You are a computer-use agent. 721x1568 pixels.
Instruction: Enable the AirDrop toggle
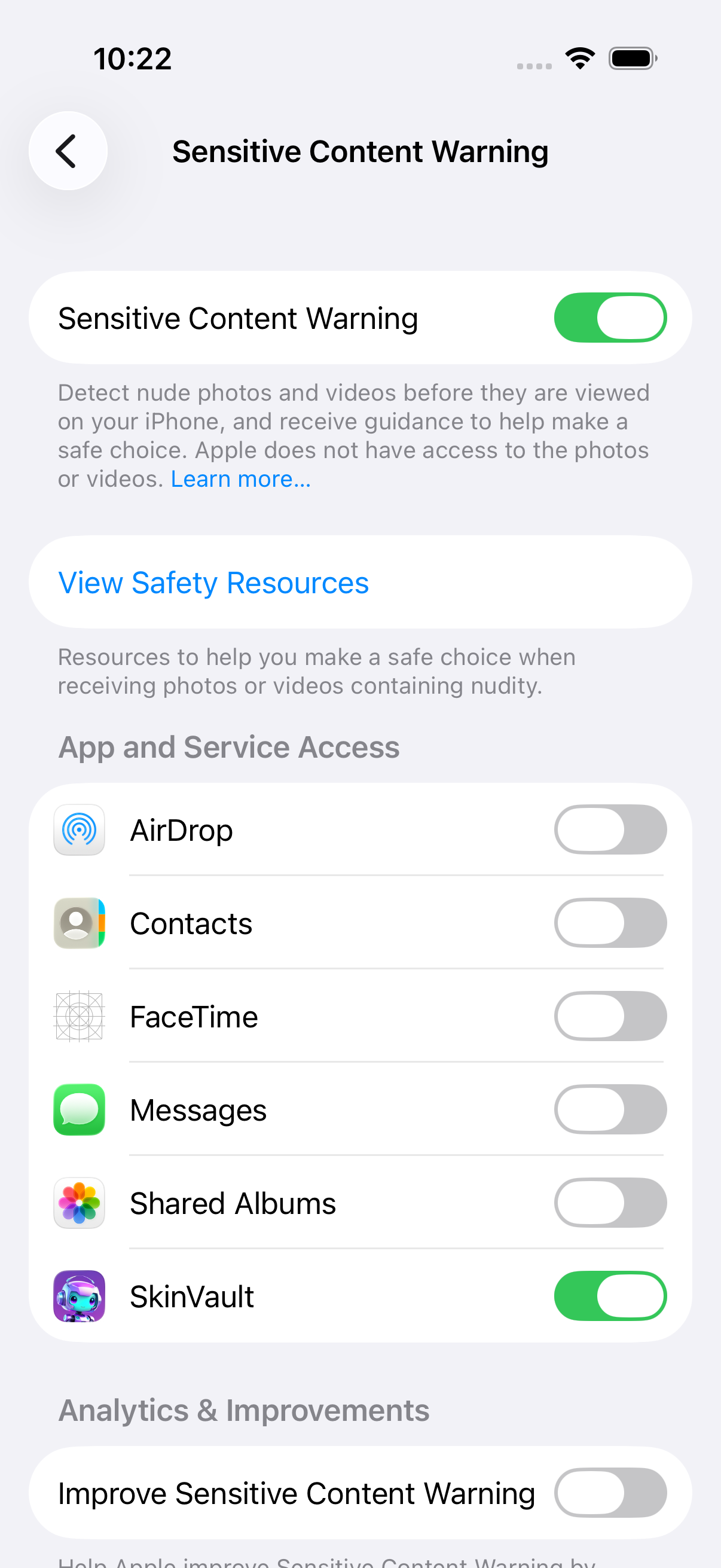click(x=610, y=829)
